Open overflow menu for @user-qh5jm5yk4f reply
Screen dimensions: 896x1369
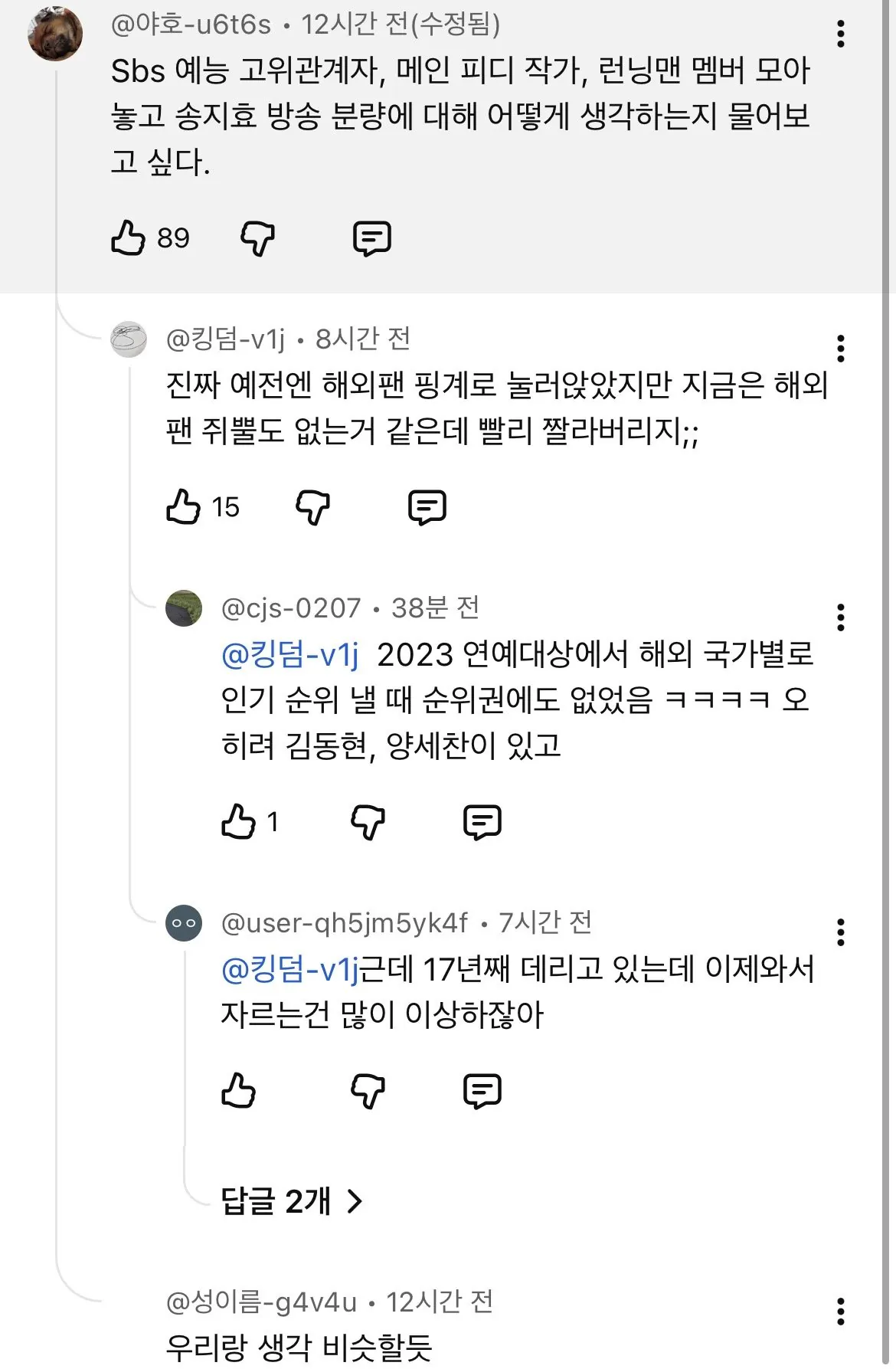tap(841, 932)
